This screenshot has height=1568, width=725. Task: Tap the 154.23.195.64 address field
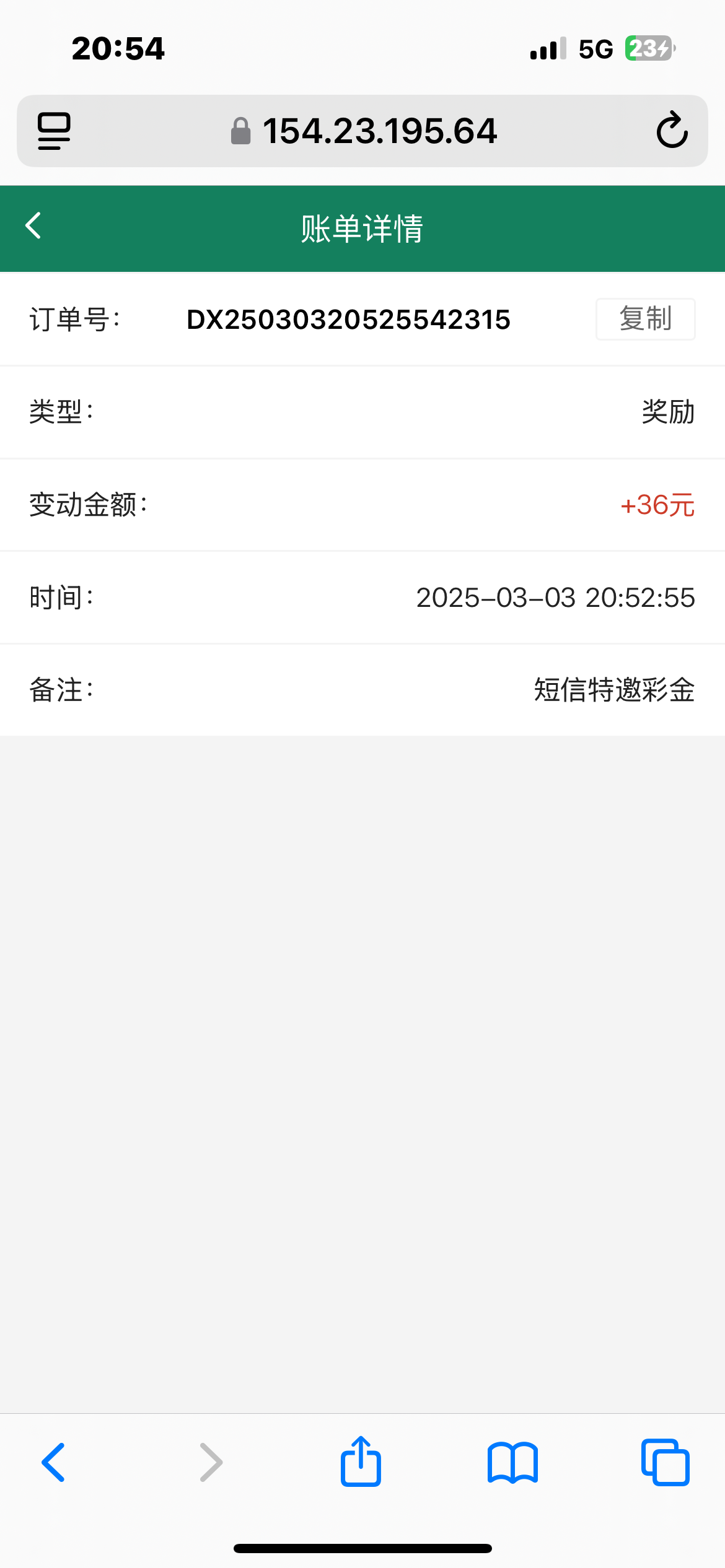tap(362, 131)
